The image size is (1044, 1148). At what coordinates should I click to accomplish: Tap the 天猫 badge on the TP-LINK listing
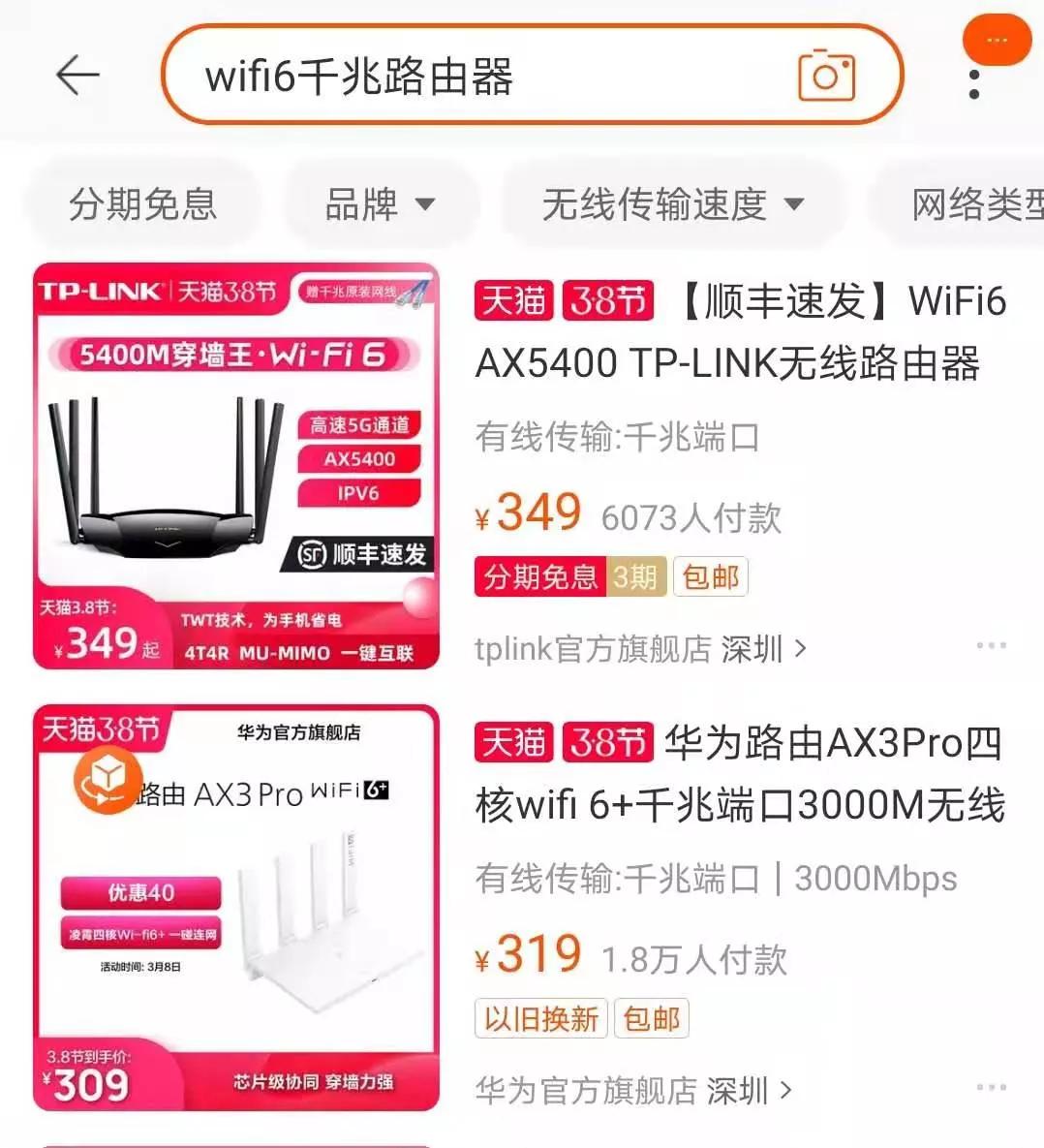pyautogui.click(x=514, y=301)
